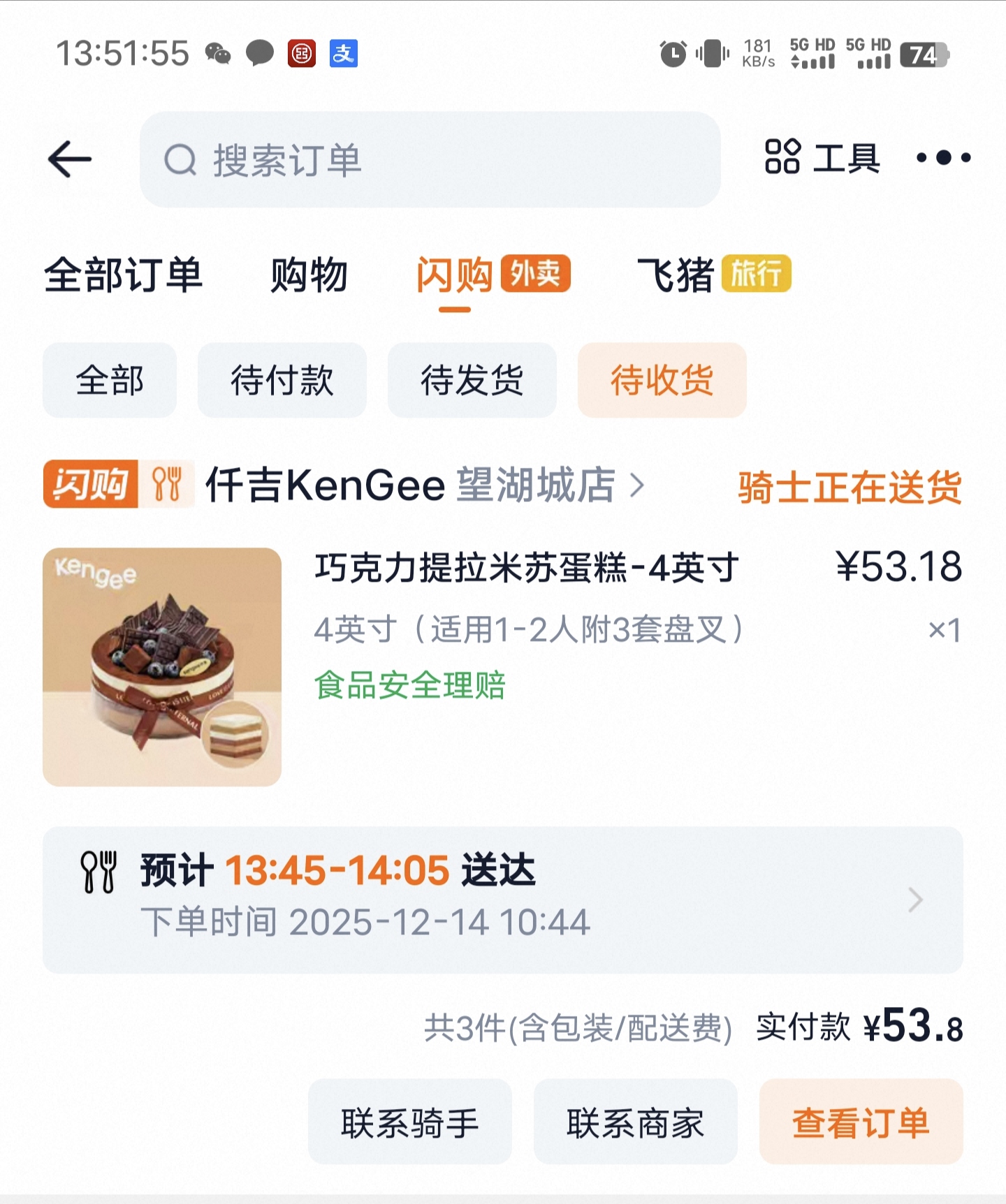The height and width of the screenshot is (1204, 1006).
Task: Open the 工具 tools menu
Action: 822,158
